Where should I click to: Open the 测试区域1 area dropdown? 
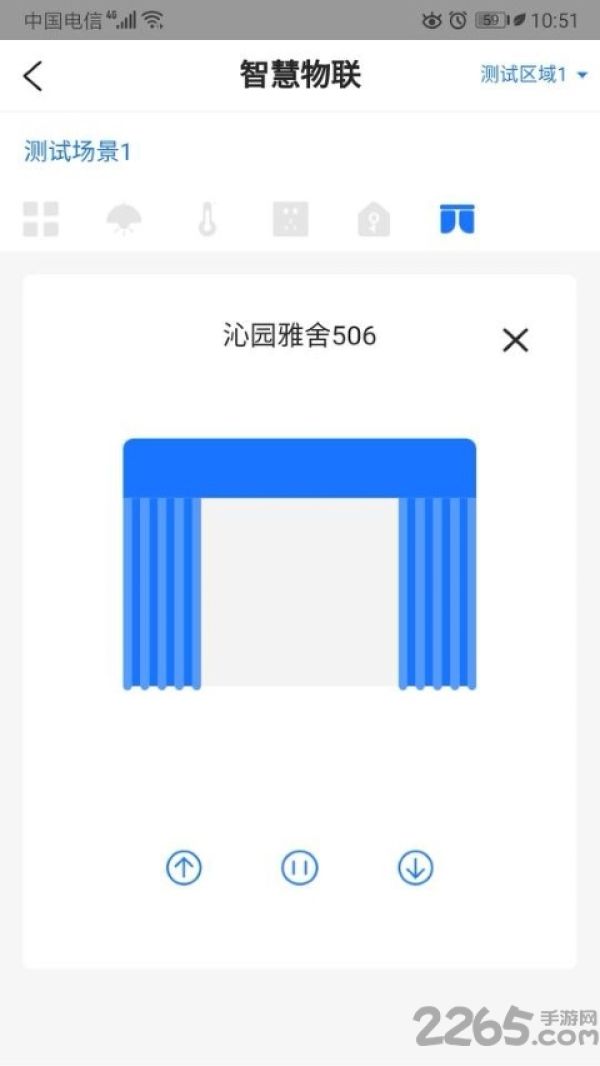534,74
